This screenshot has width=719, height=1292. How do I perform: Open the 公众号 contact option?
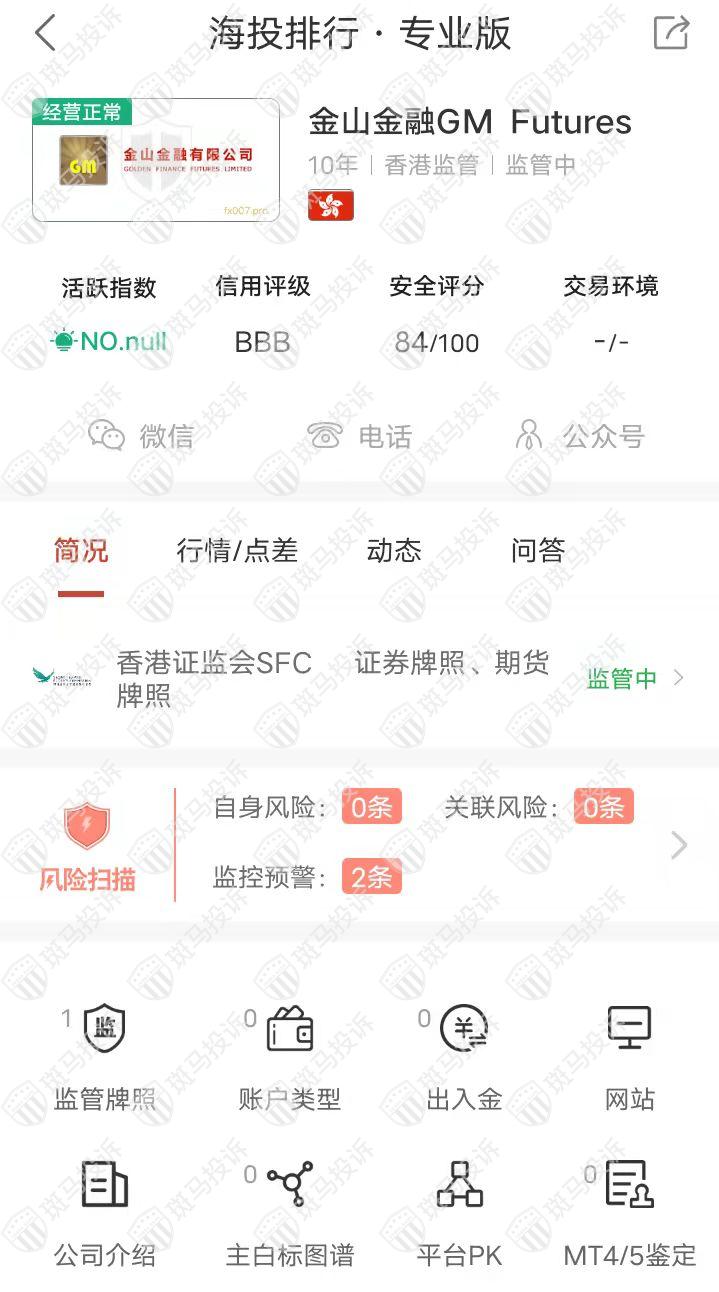579,436
